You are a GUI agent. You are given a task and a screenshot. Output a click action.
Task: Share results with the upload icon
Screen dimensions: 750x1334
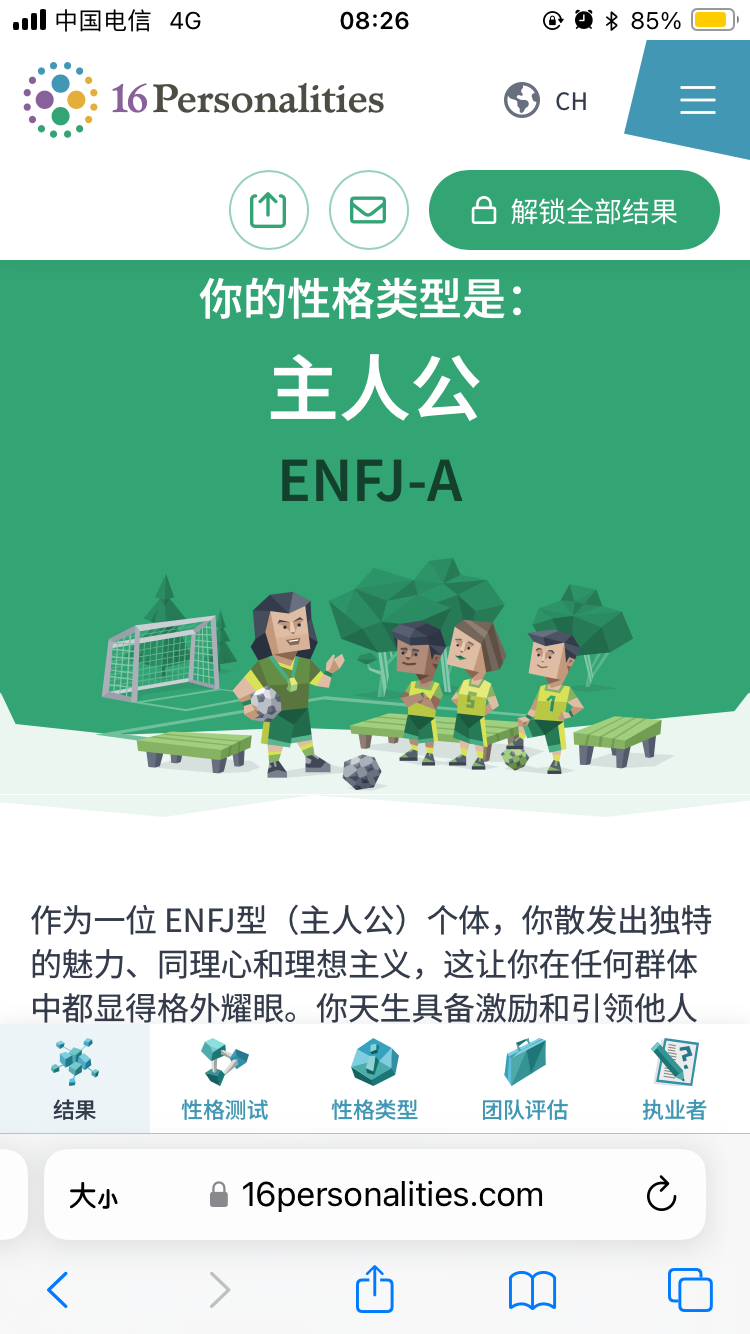(268, 210)
